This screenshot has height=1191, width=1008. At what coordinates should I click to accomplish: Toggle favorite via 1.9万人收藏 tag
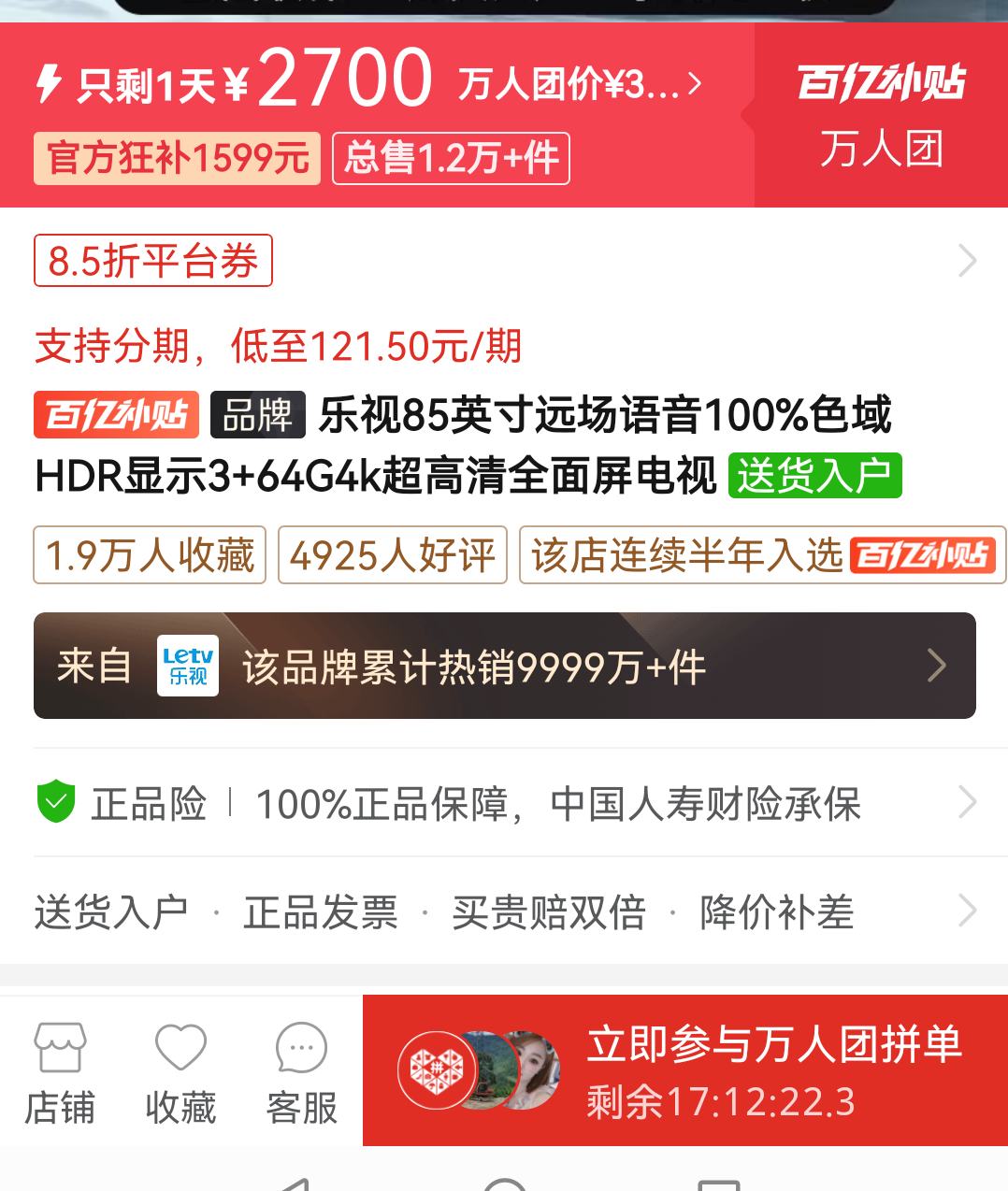point(149,555)
